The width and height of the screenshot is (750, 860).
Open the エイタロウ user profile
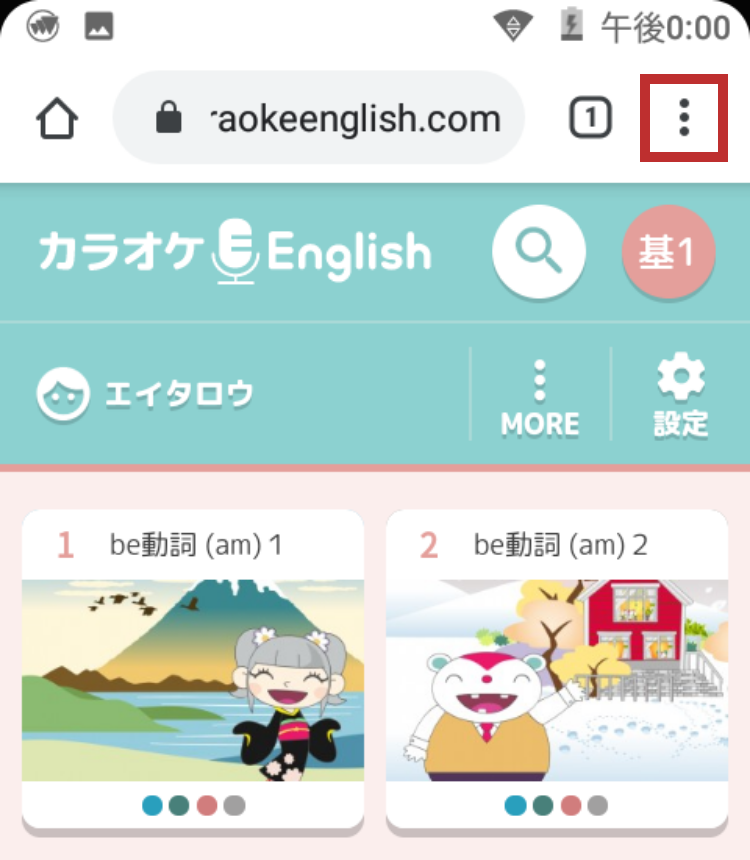pyautogui.click(x=145, y=394)
